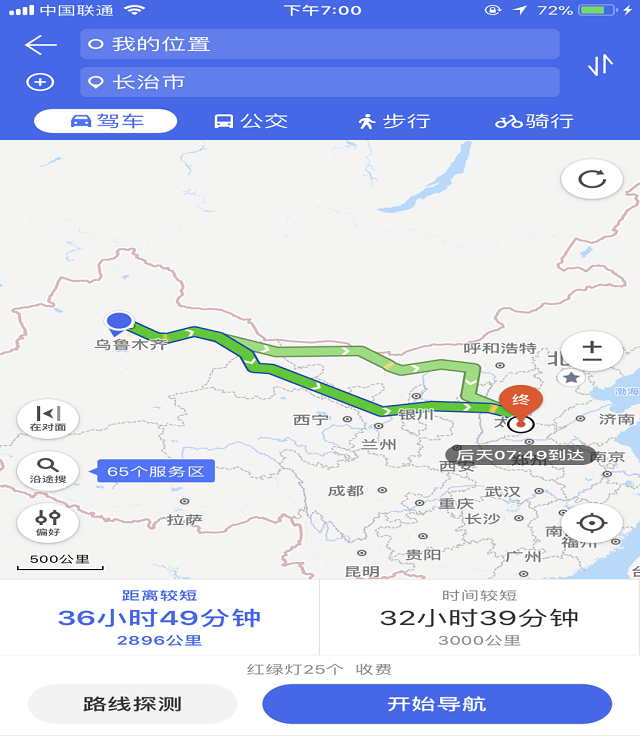Center the map on my location
The image size is (640, 736).
pos(592,522)
